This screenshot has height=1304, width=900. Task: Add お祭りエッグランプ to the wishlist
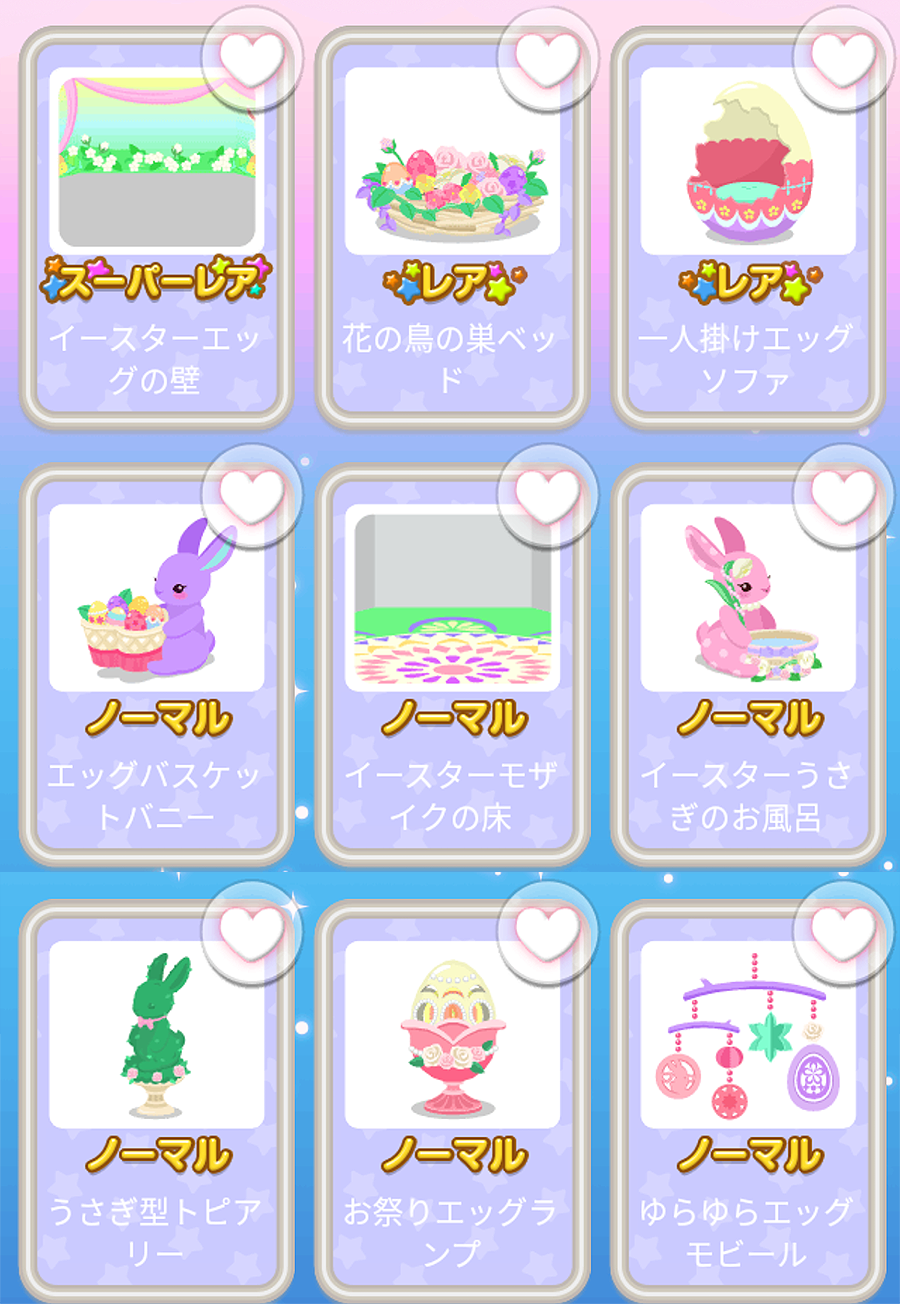pyautogui.click(x=547, y=931)
